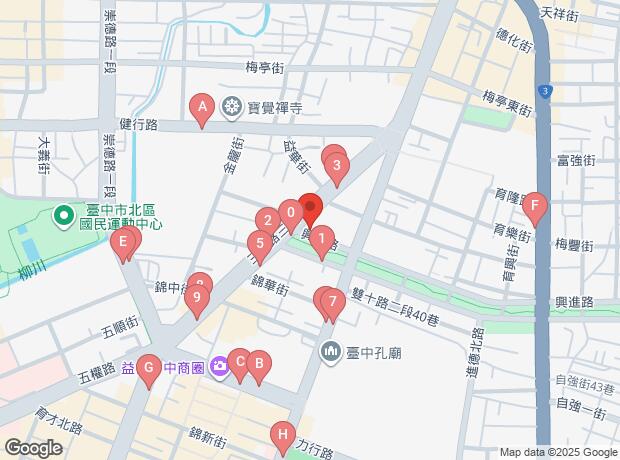Tap the marker numbered 9
The height and width of the screenshot is (460, 620).
tap(198, 297)
